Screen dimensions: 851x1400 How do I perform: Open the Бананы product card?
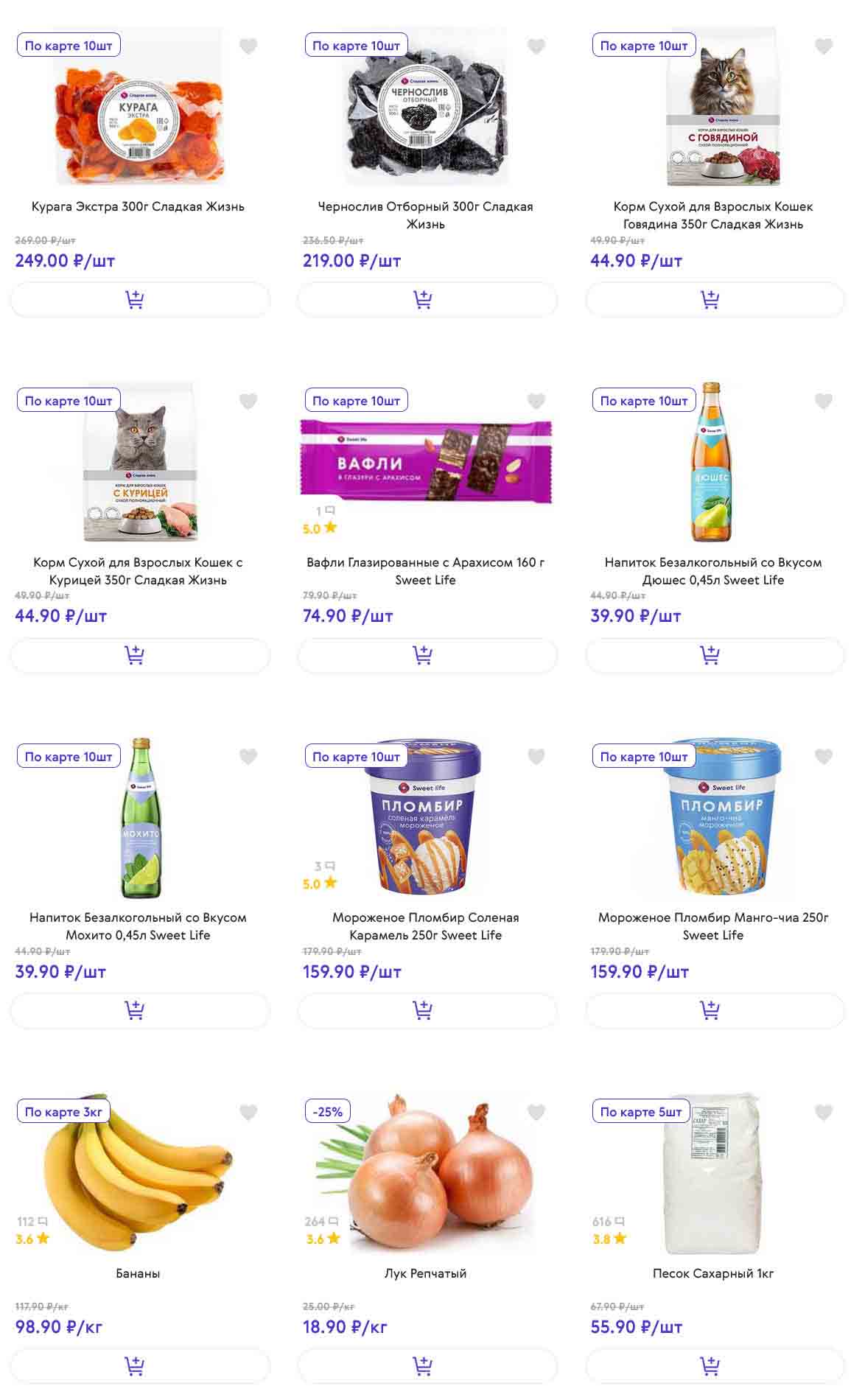tap(138, 1273)
